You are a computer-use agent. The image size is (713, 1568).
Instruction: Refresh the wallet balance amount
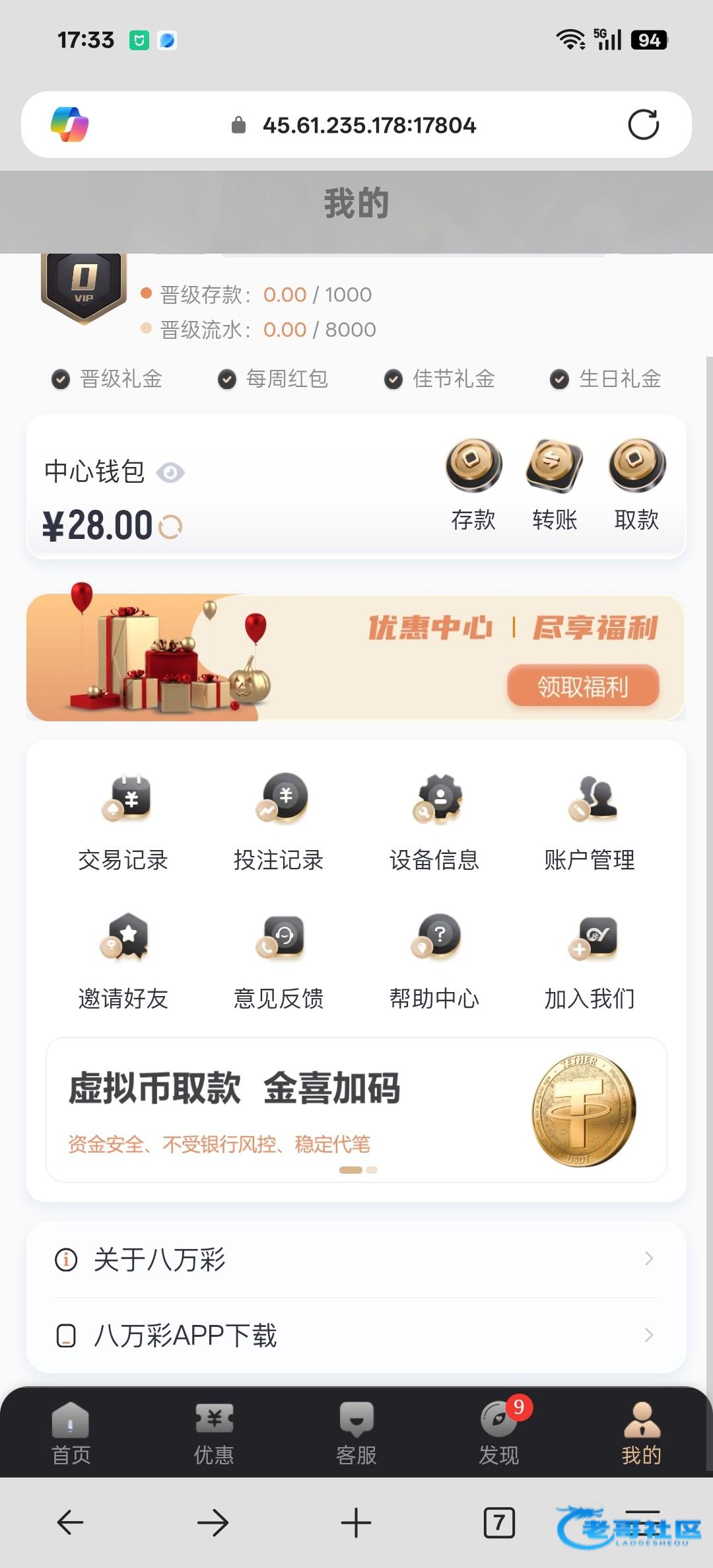[x=171, y=526]
